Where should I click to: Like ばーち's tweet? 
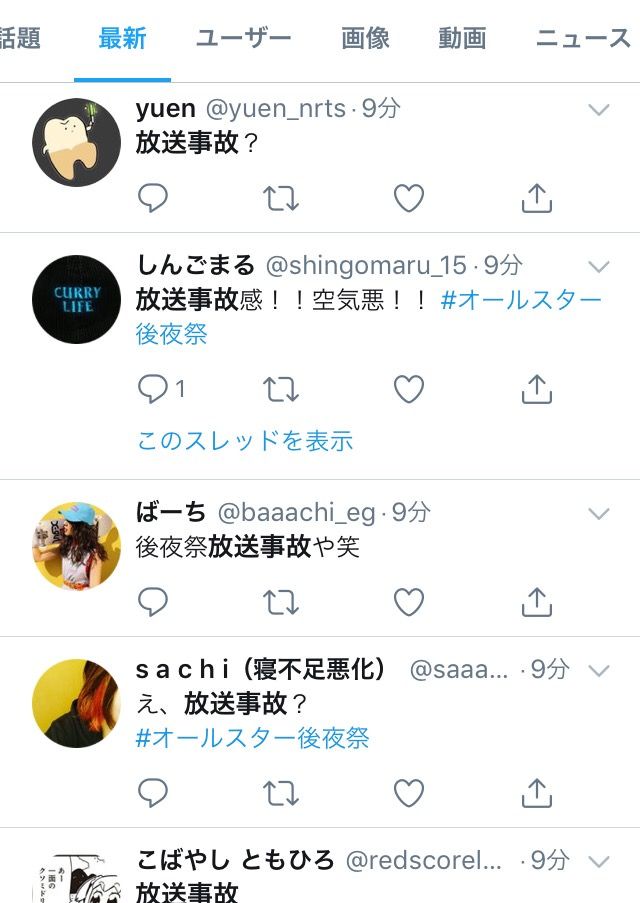tap(408, 602)
